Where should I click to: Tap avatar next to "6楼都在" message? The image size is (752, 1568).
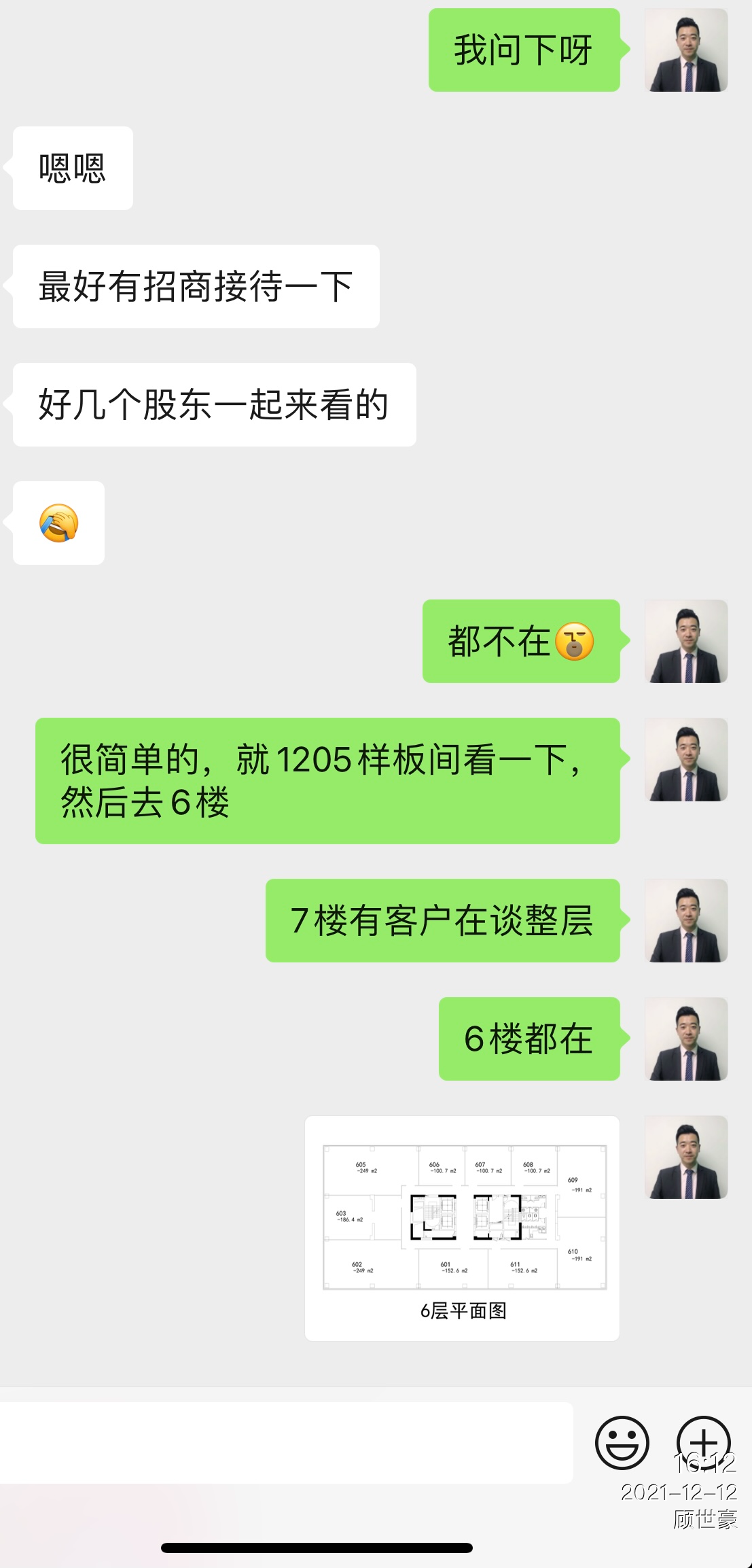point(685,1039)
